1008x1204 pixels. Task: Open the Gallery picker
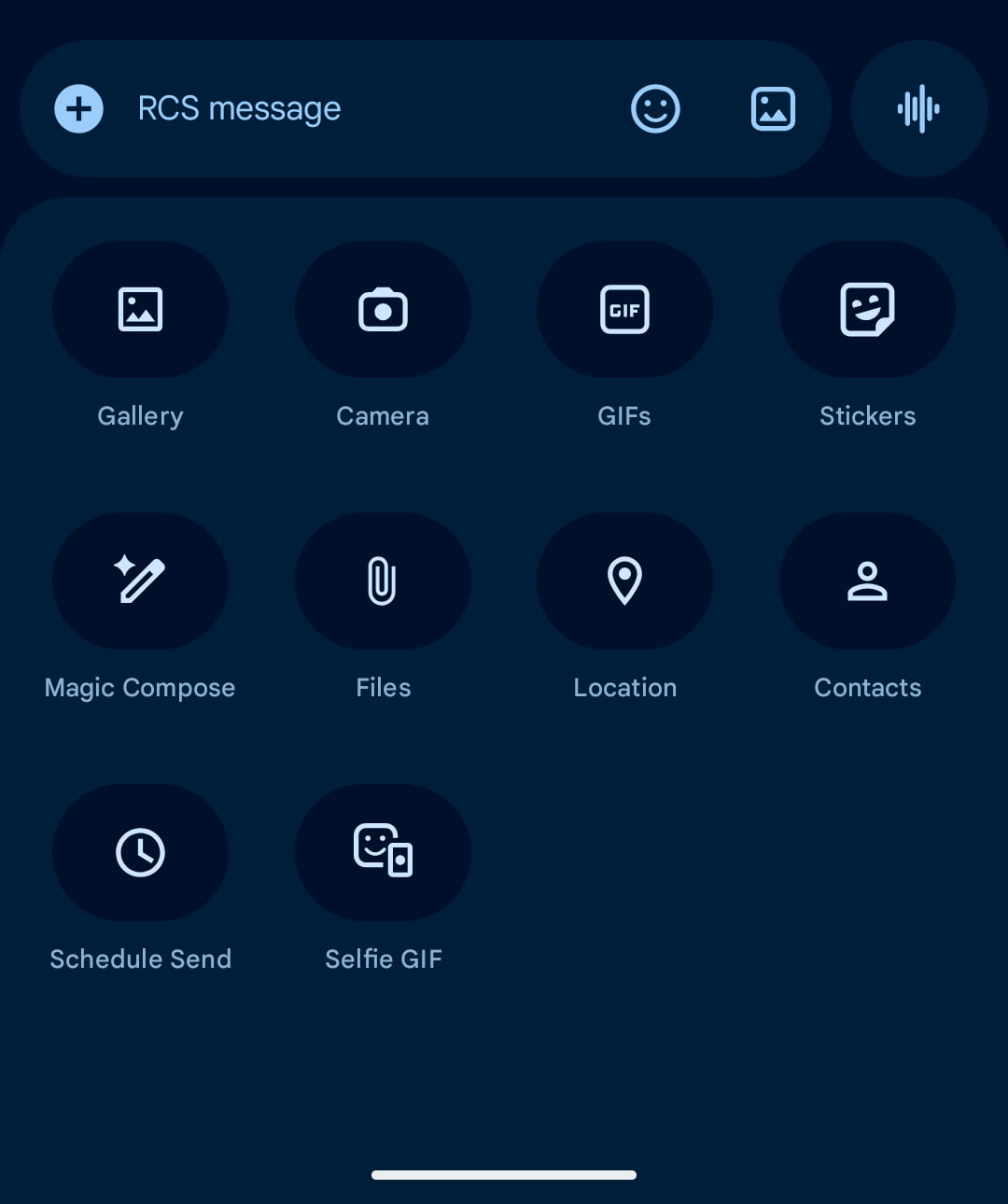click(x=140, y=309)
